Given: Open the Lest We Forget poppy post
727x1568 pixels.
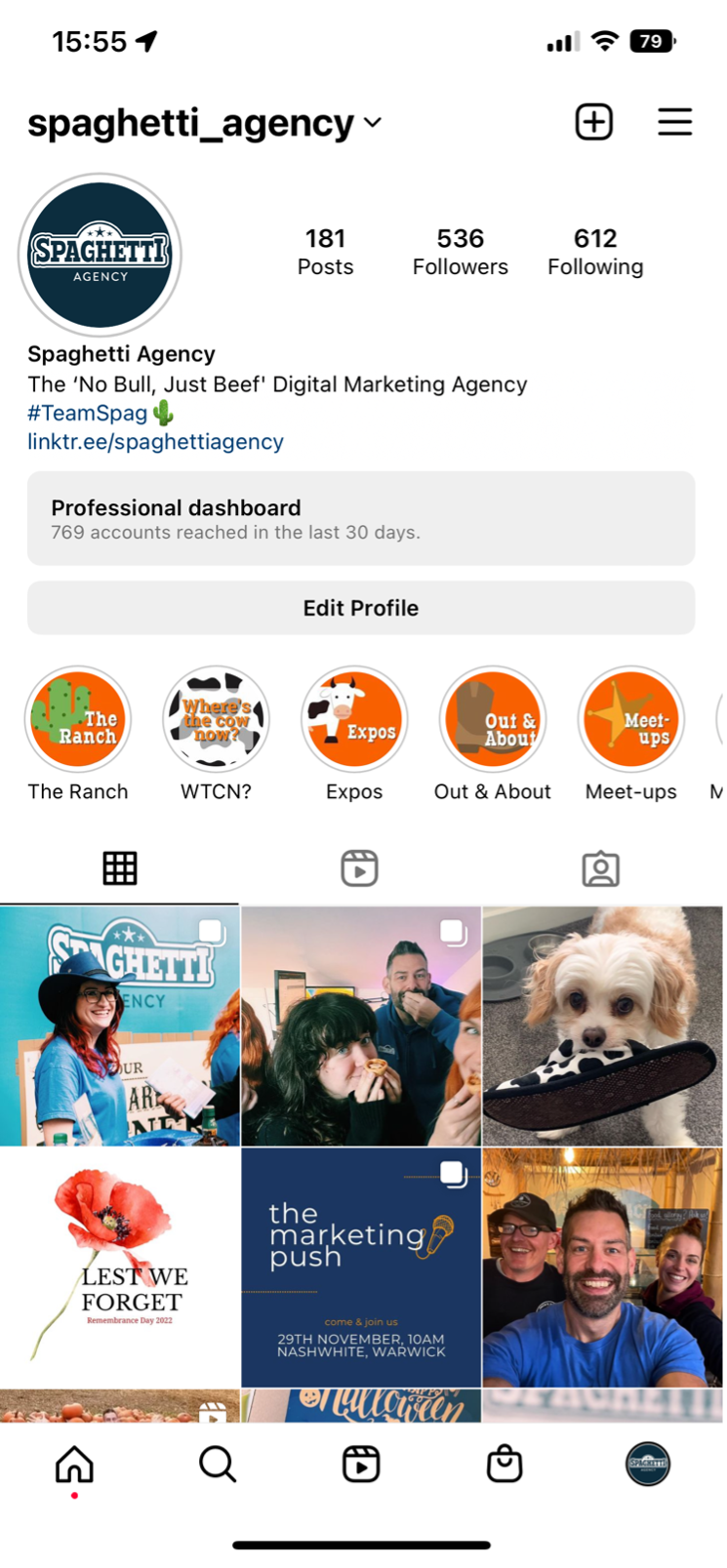Looking at the screenshot, I should pyautogui.click(x=120, y=1266).
